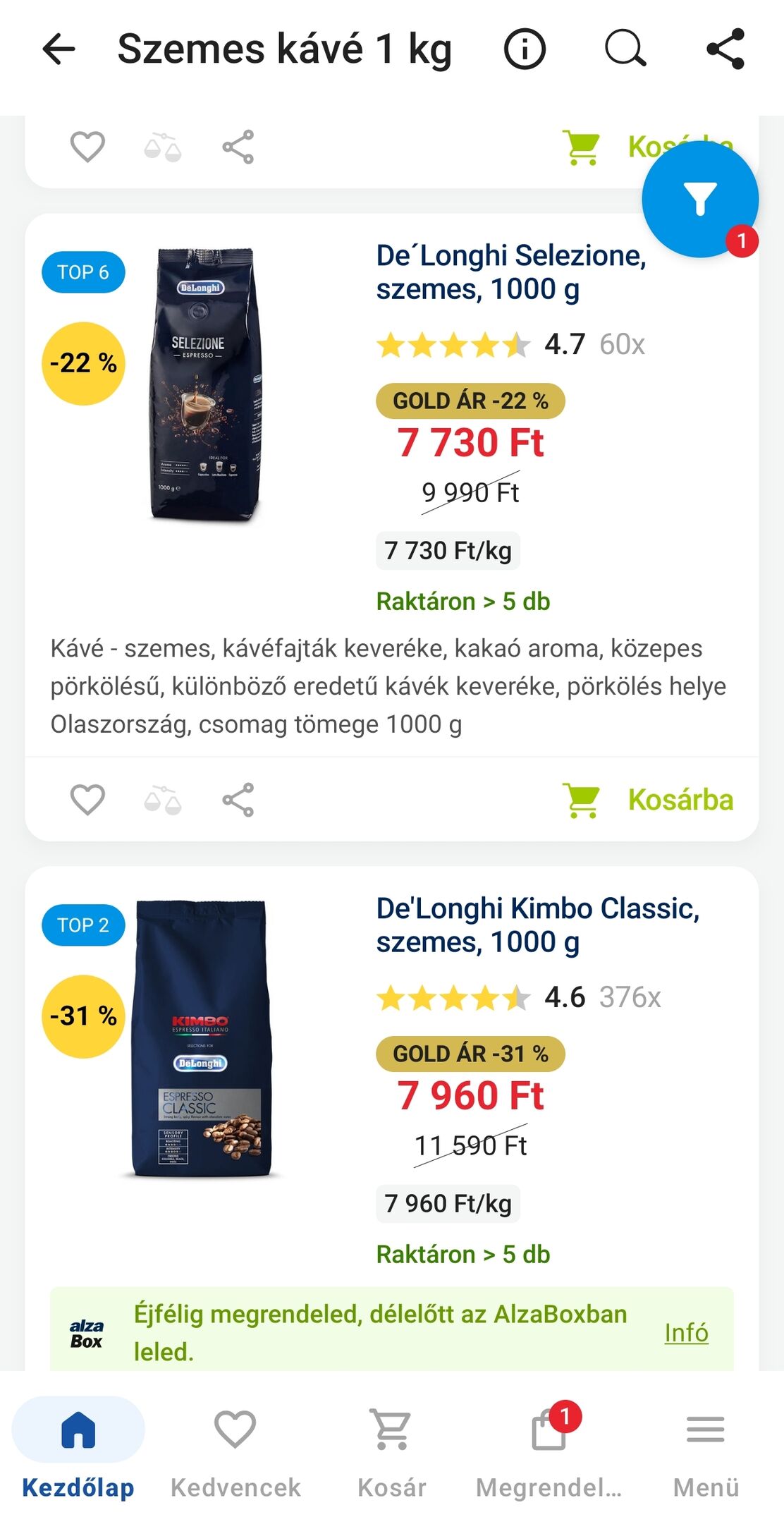The height and width of the screenshot is (1529, 784).
Task: Add De´Longhi Selezione to favorites
Action: tap(87, 800)
